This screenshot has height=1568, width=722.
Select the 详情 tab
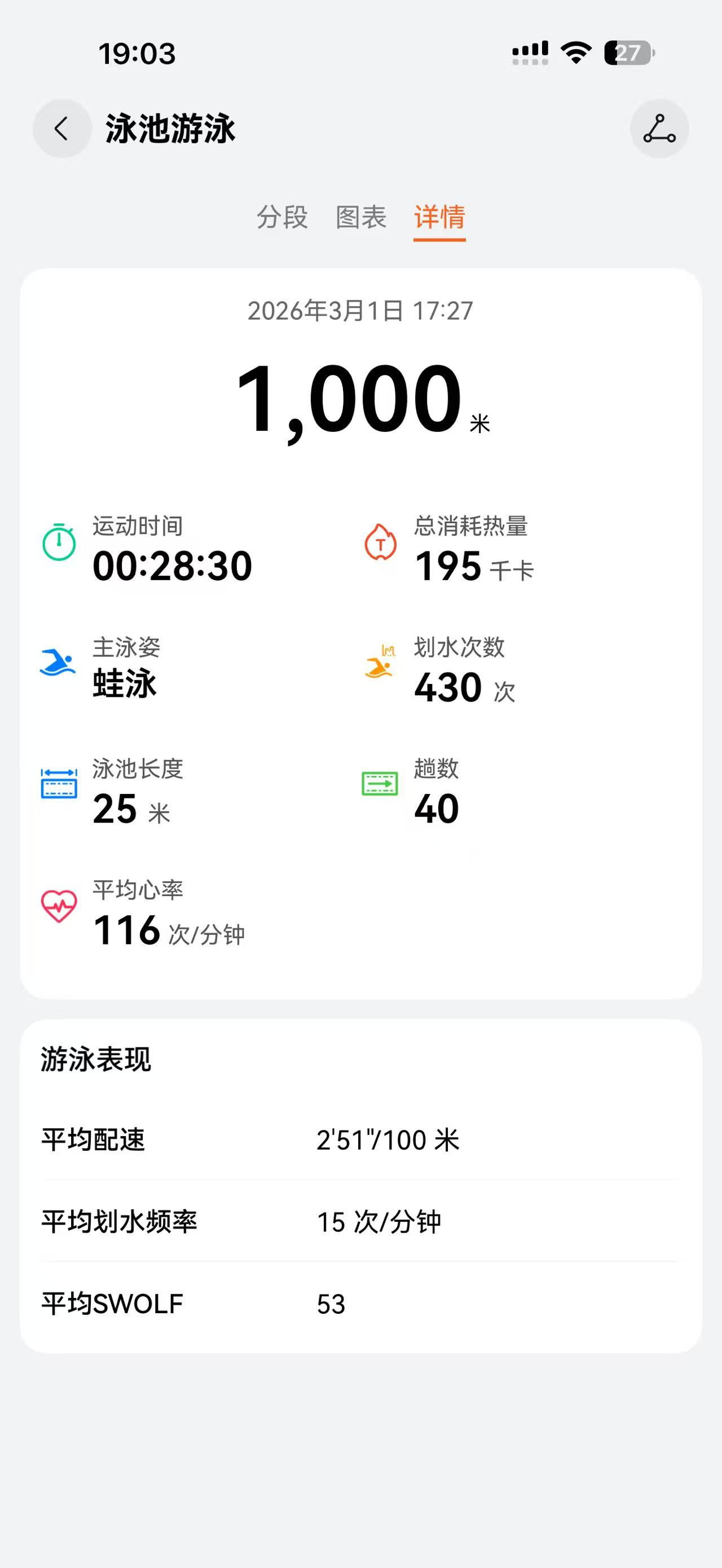point(438,218)
